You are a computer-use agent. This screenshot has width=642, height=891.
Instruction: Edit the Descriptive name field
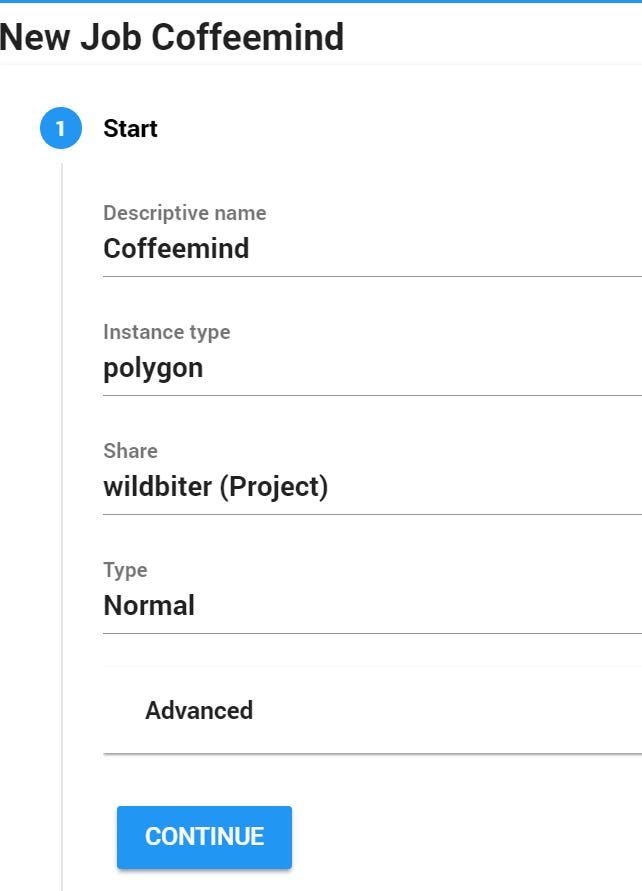tap(370, 249)
